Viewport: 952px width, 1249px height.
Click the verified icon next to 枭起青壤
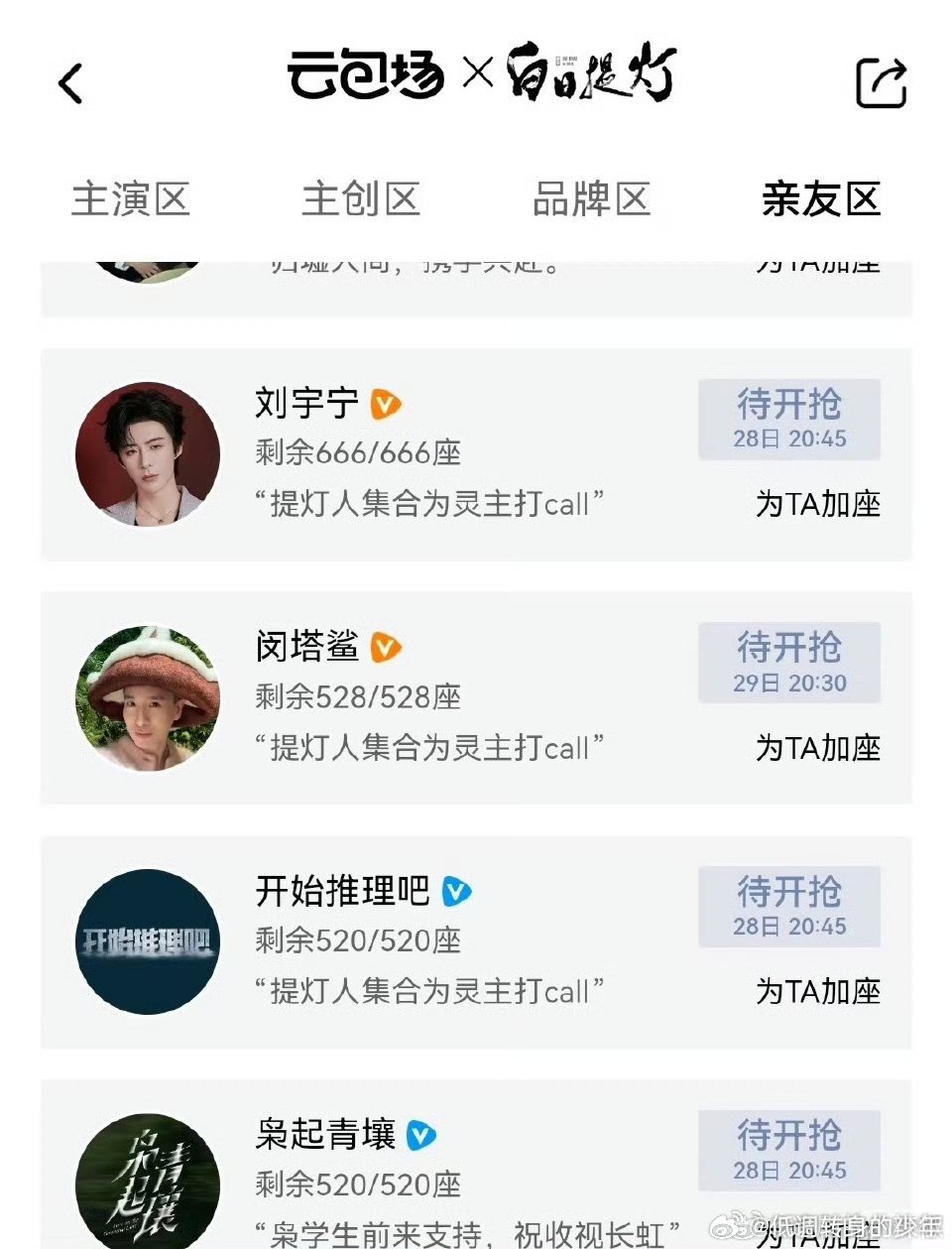tap(421, 1134)
